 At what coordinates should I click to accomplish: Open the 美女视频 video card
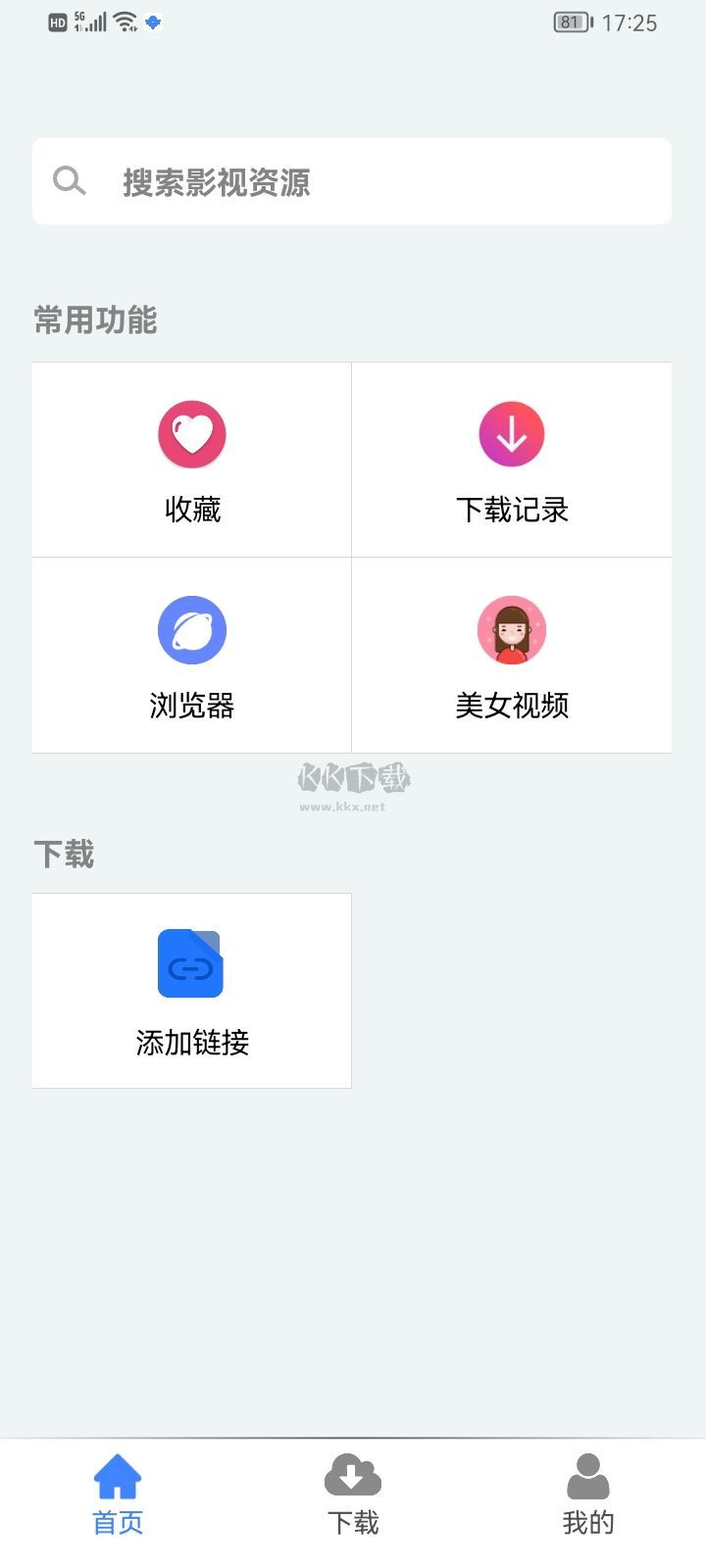click(x=511, y=655)
